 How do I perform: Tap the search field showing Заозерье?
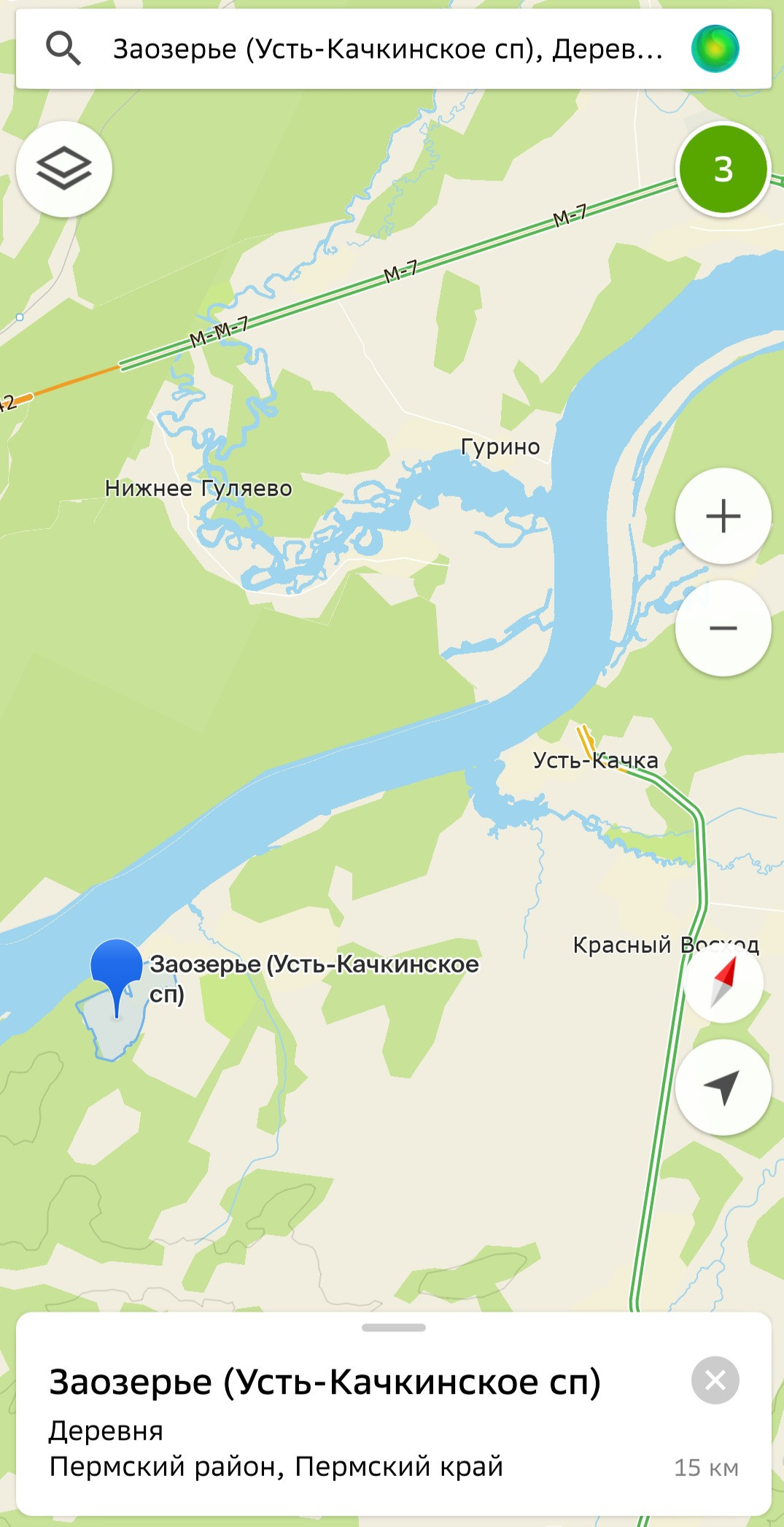(387, 49)
